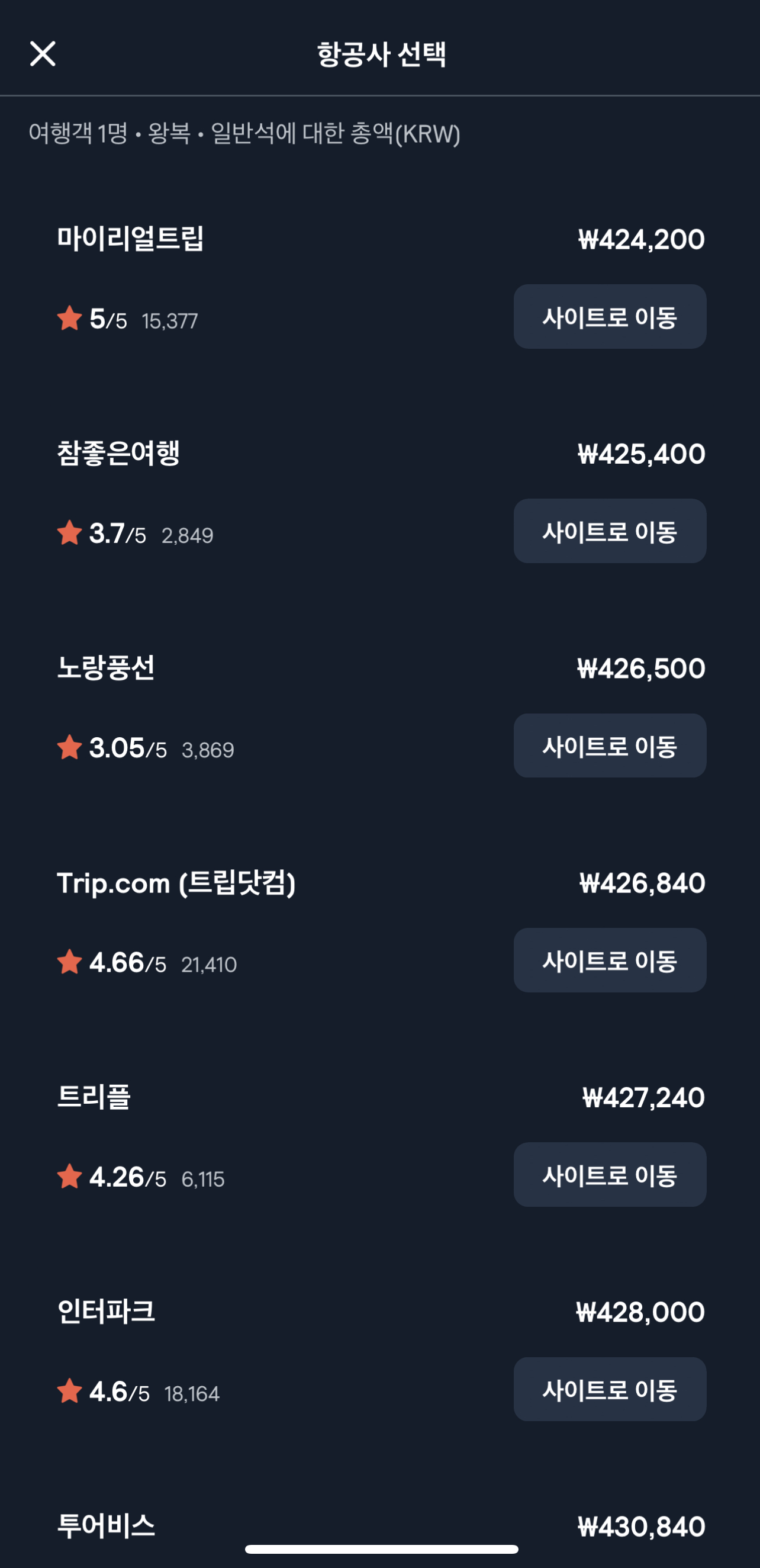Image resolution: width=760 pixels, height=1568 pixels.
Task: Visit Trip.com (트립닷컴) booking site
Action: [x=610, y=960]
